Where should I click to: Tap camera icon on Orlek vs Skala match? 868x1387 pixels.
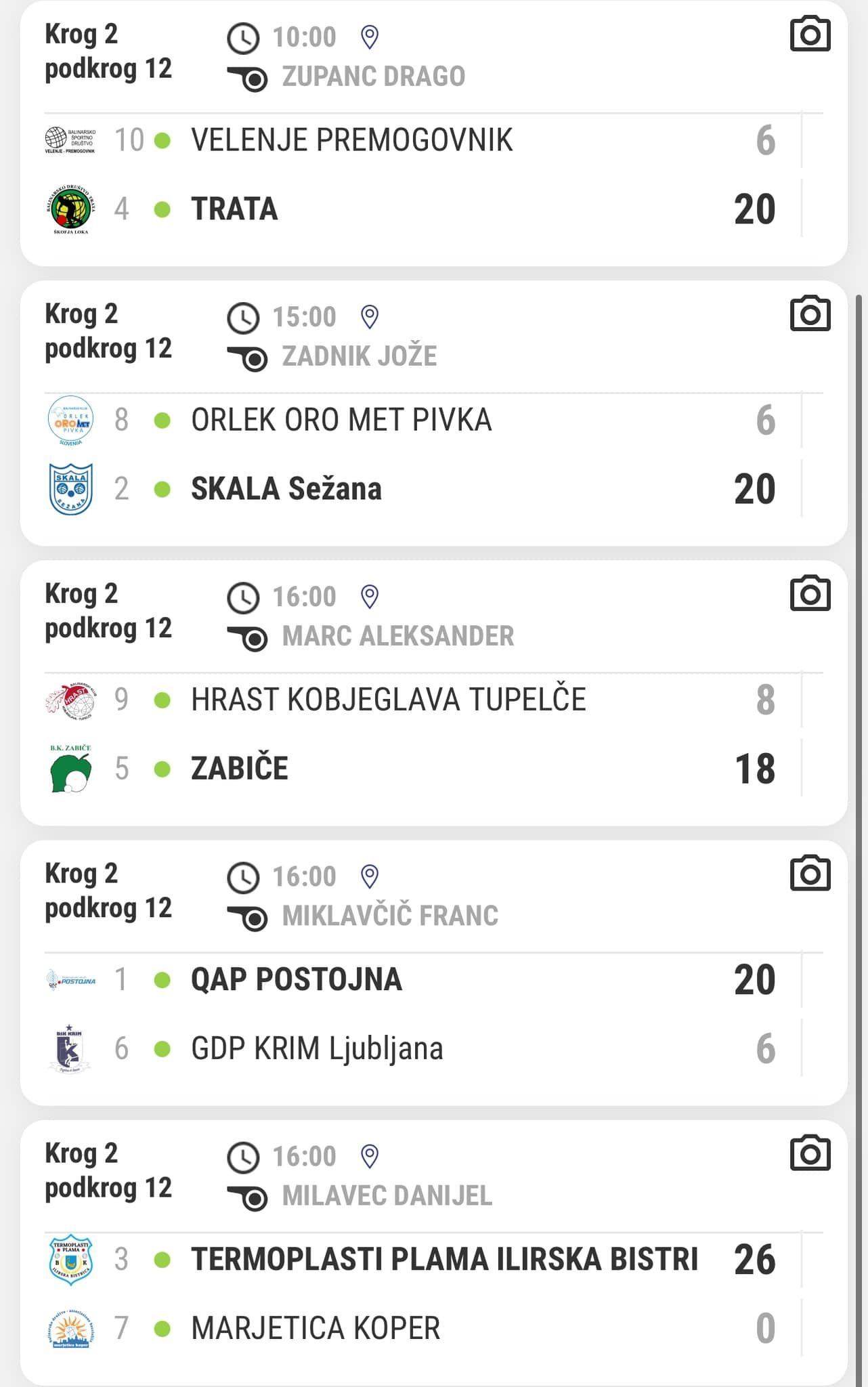tap(810, 314)
